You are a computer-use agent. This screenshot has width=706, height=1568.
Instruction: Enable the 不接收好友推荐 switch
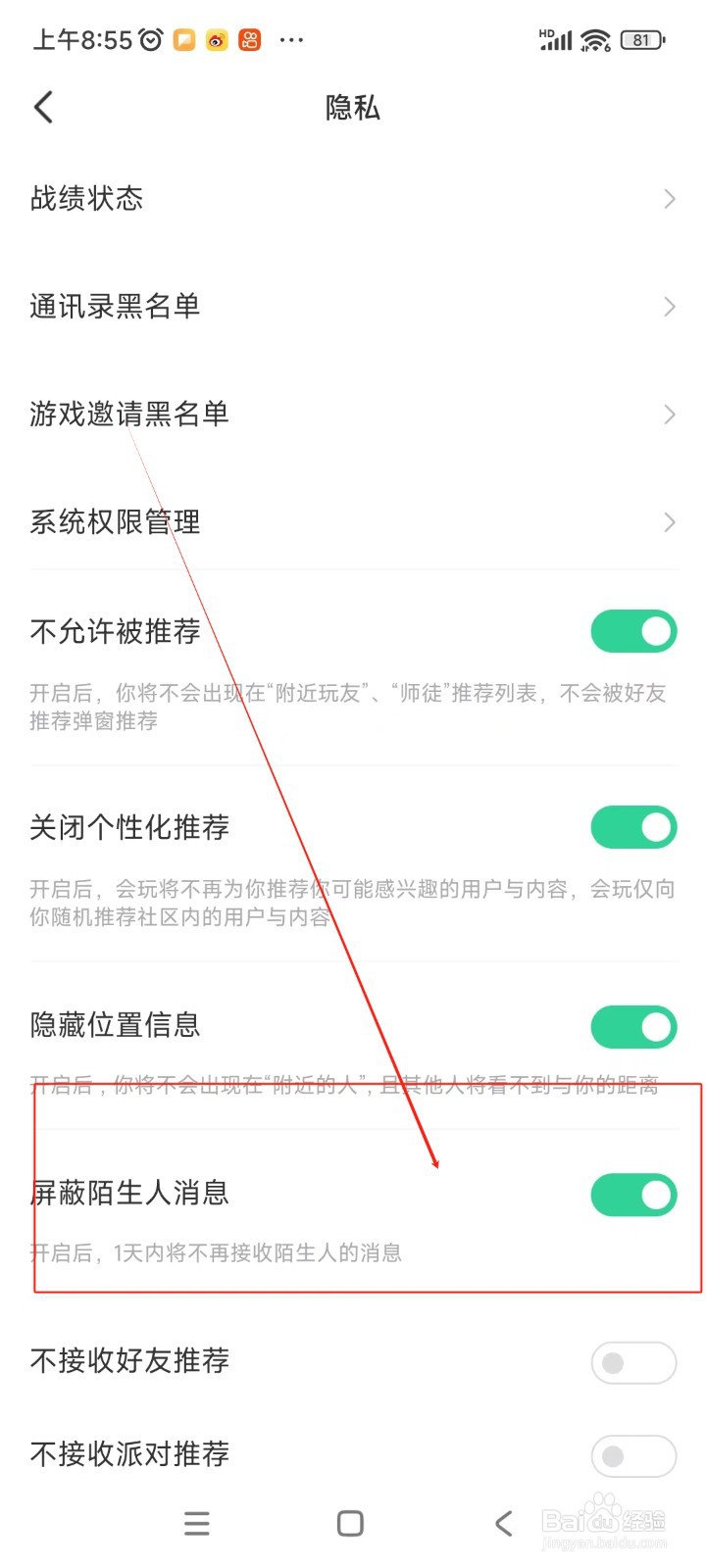click(x=633, y=1362)
